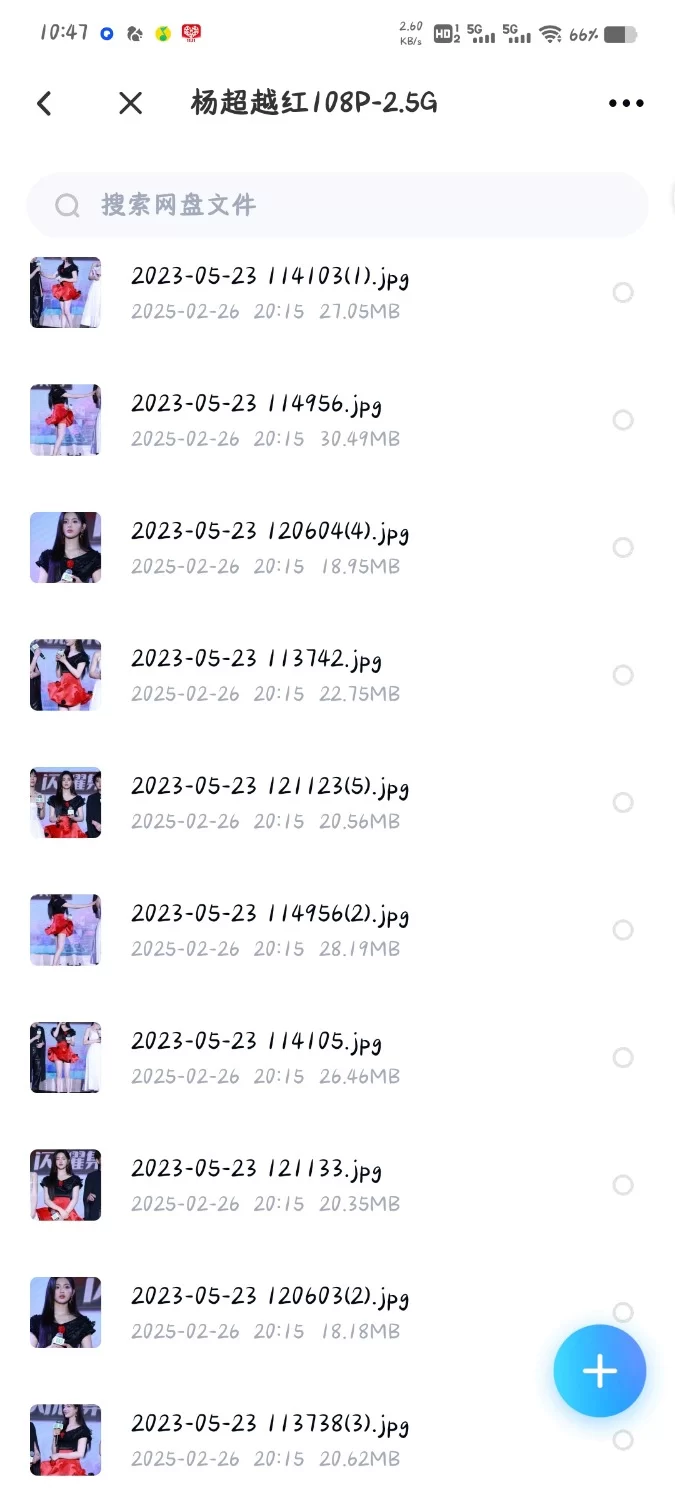
Task: Close the folder with the X icon
Action: [x=131, y=103]
